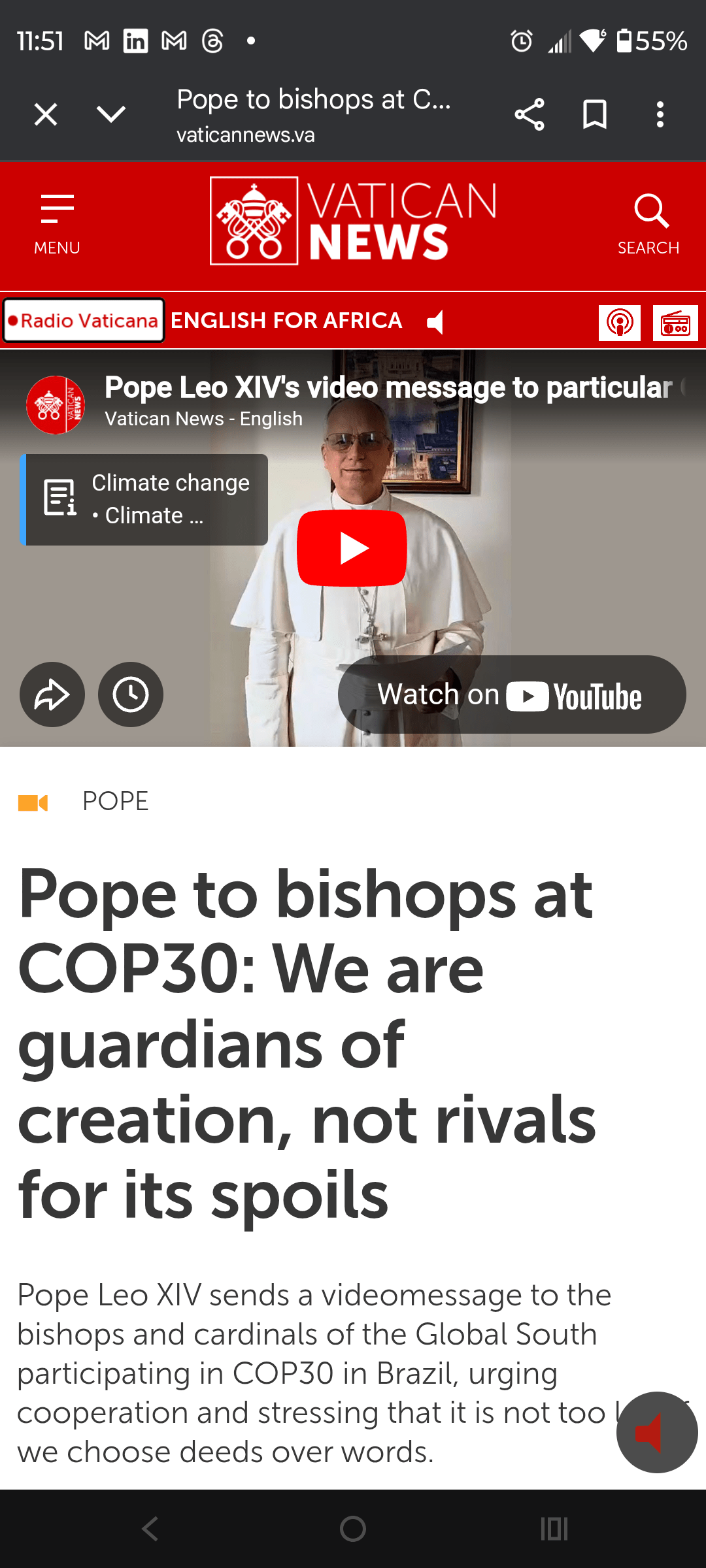The width and height of the screenshot is (706, 1568).
Task: Close the in-app browser tab
Action: 46,115
